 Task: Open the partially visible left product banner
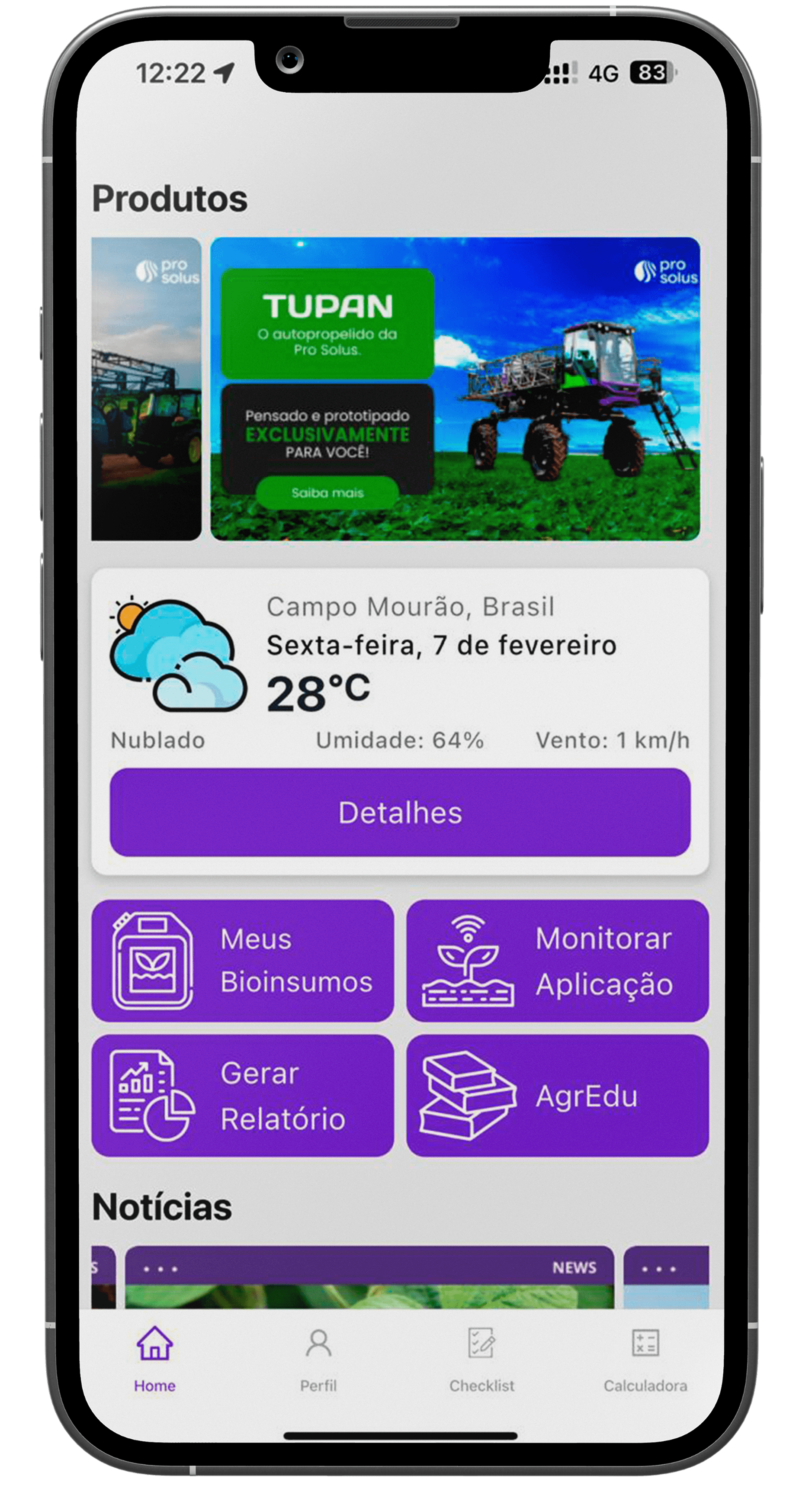[146, 389]
